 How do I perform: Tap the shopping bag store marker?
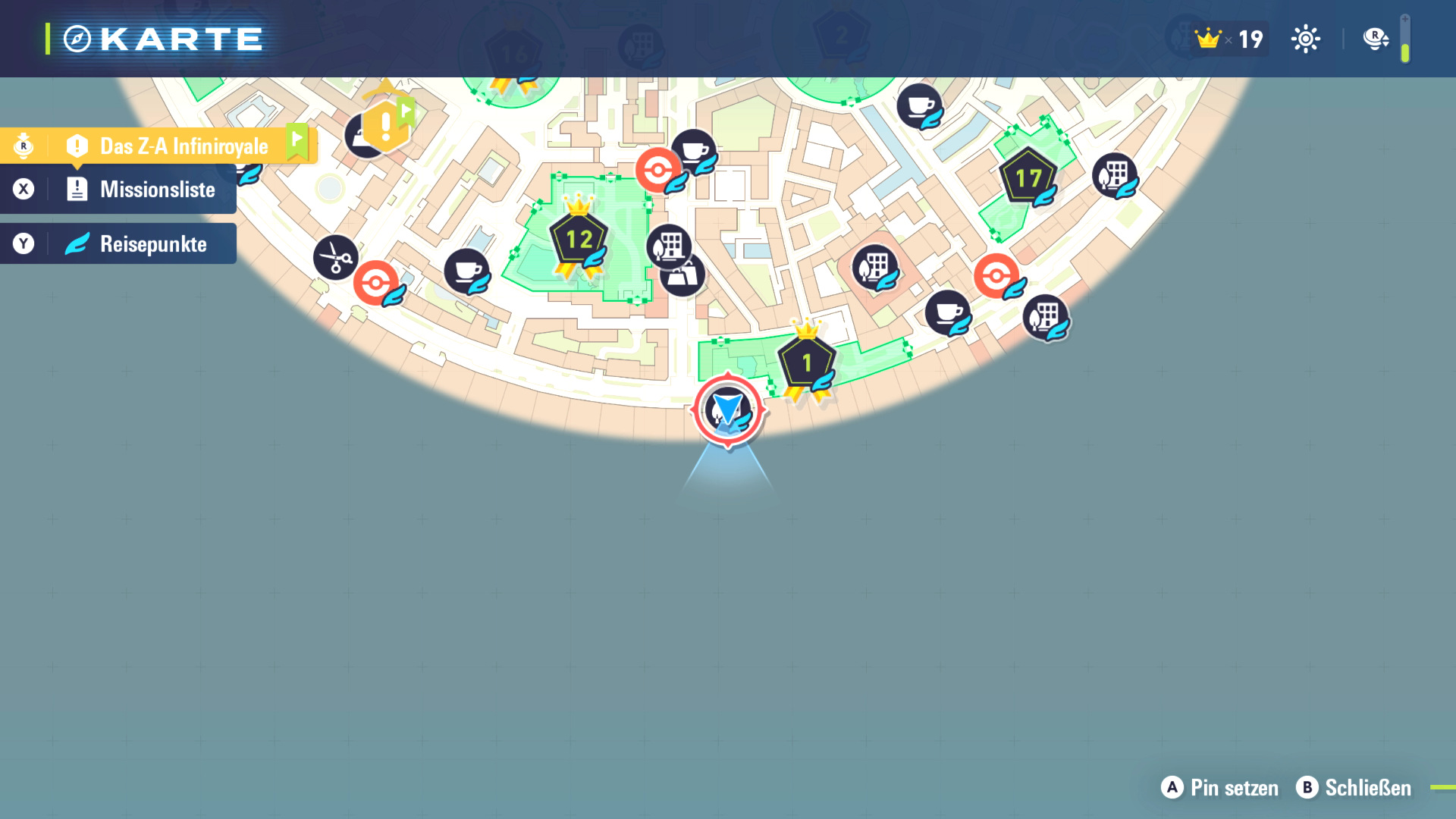(x=684, y=278)
